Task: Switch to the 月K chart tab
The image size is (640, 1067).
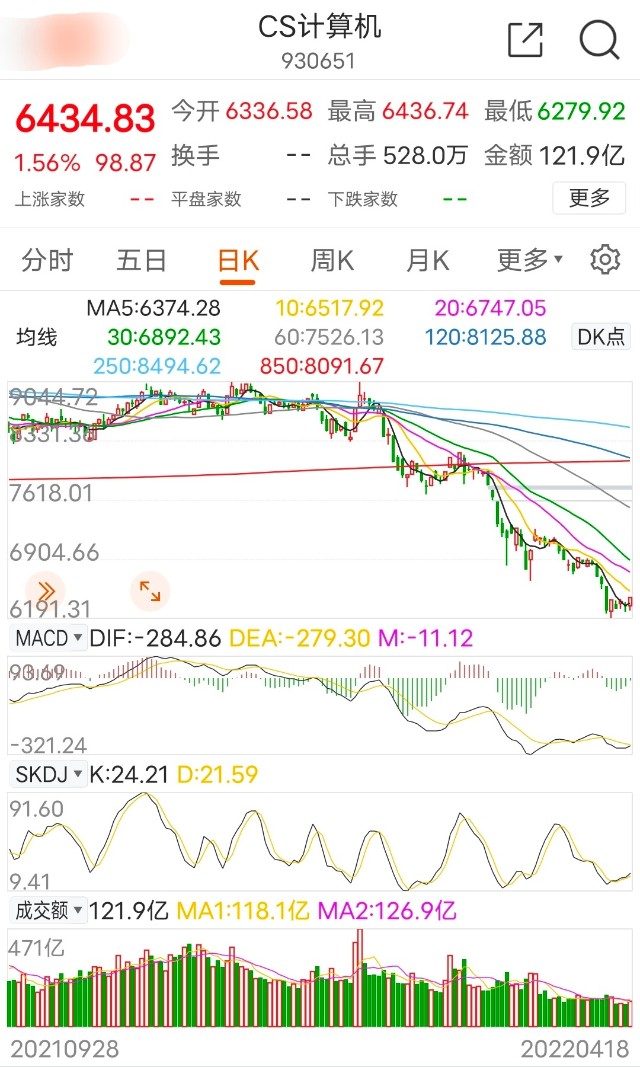Action: tap(427, 261)
